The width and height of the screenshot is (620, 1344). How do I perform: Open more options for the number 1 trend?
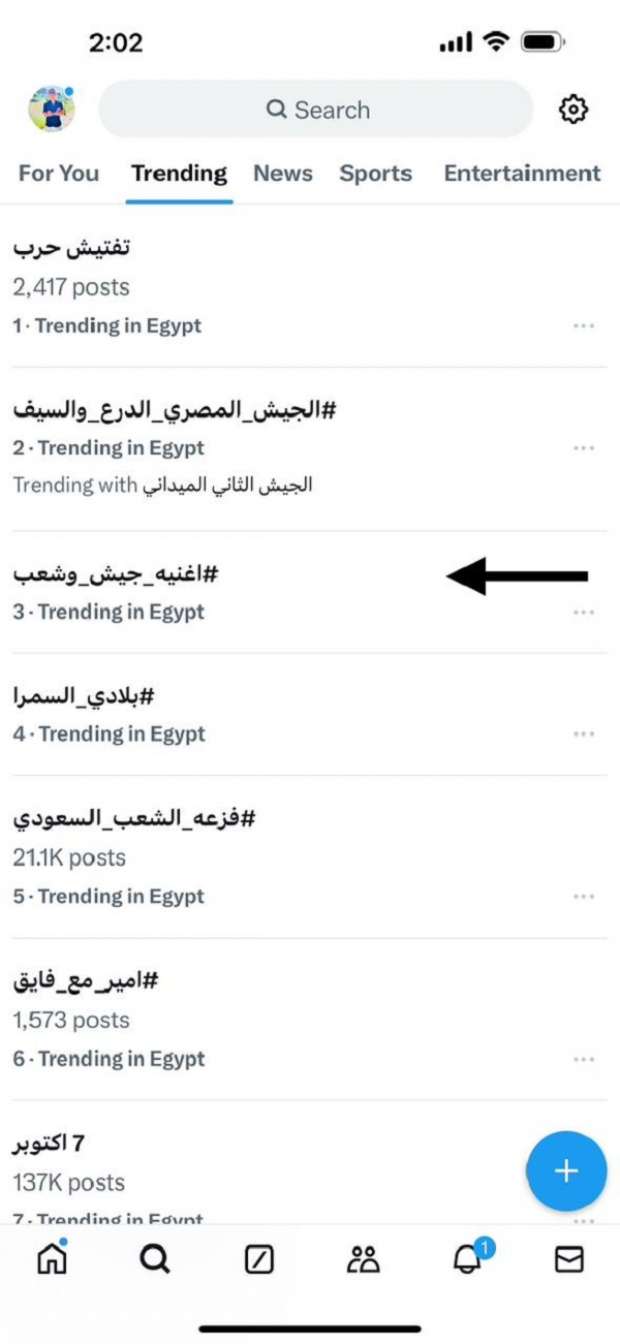(x=584, y=326)
